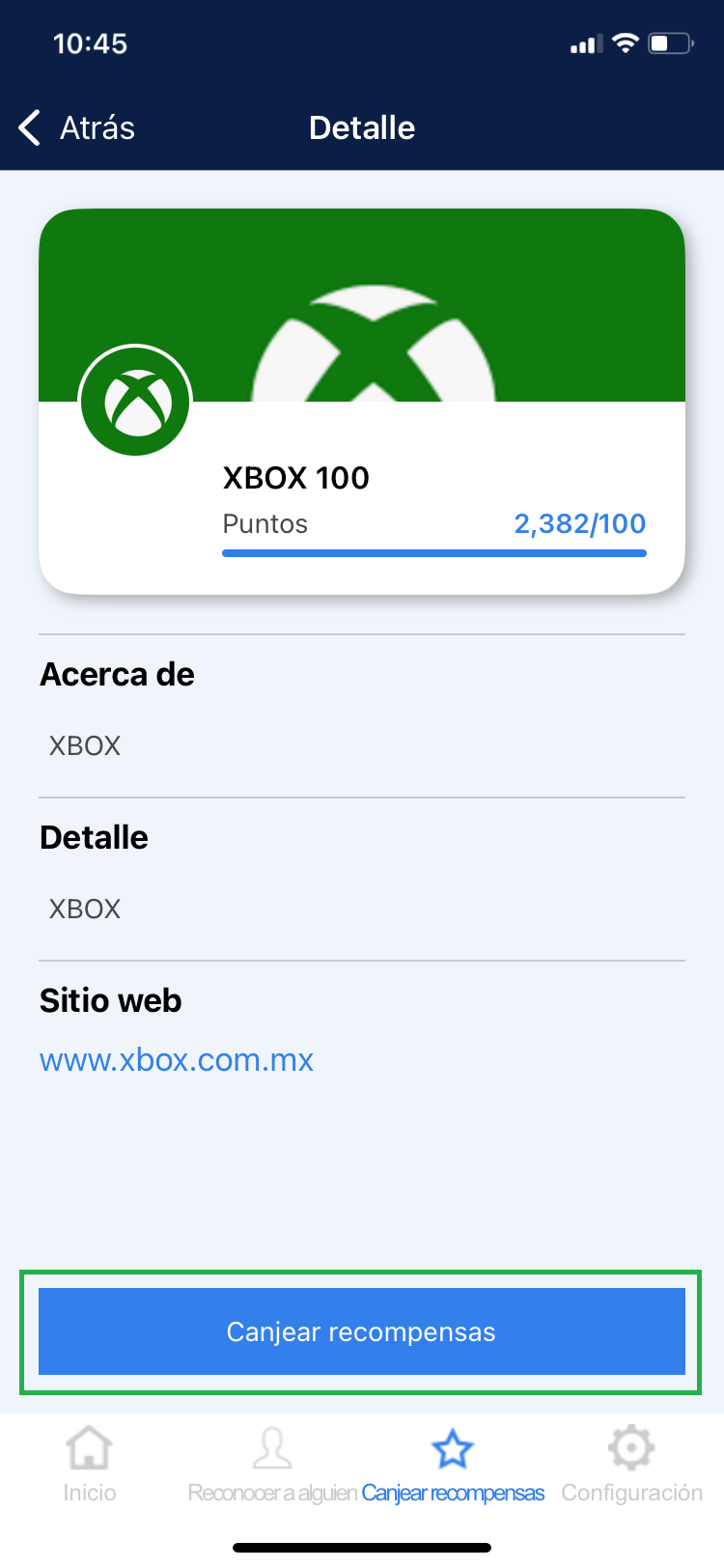Switch to the Inicio tab
724x1568 pixels.
(x=89, y=1465)
